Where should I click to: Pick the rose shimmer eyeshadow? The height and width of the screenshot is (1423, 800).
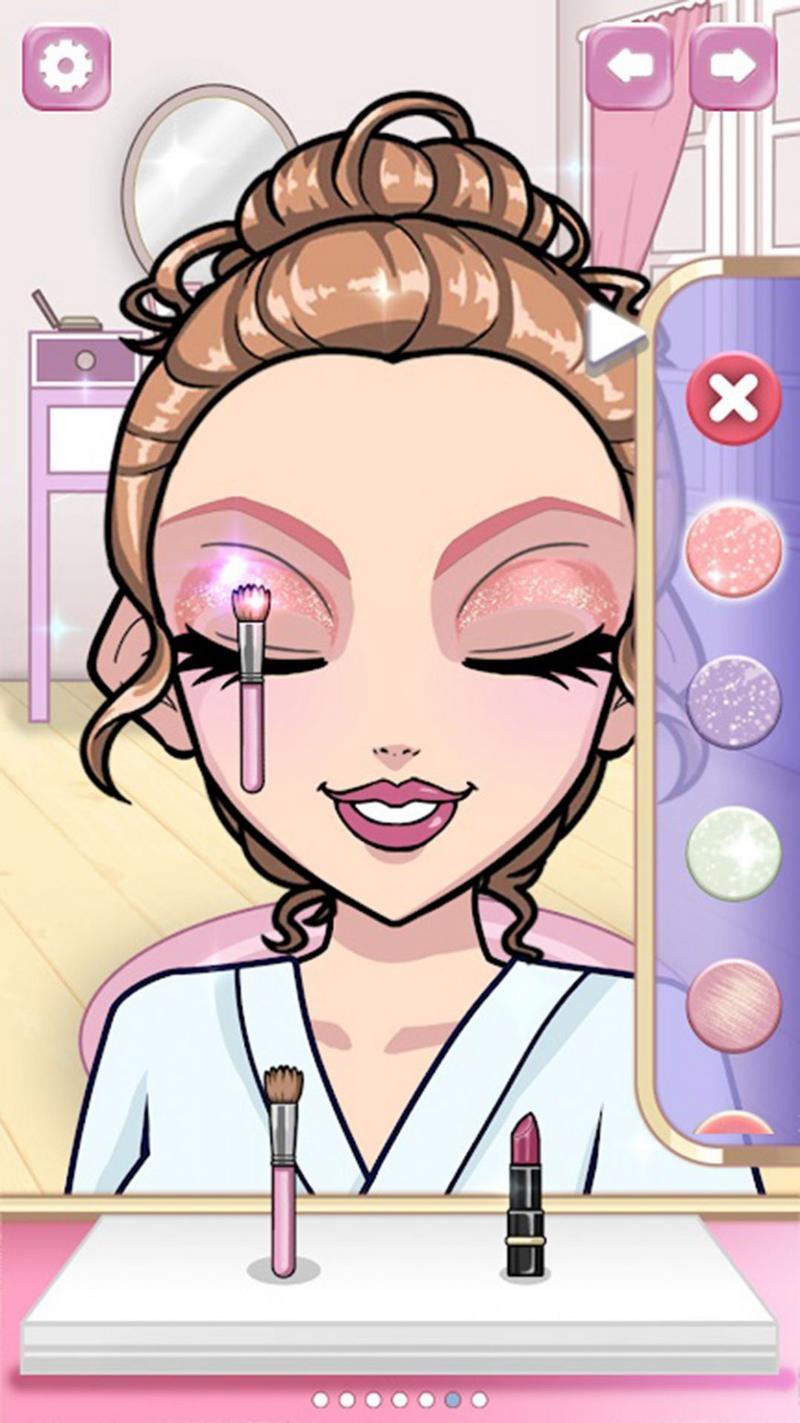[733, 1005]
